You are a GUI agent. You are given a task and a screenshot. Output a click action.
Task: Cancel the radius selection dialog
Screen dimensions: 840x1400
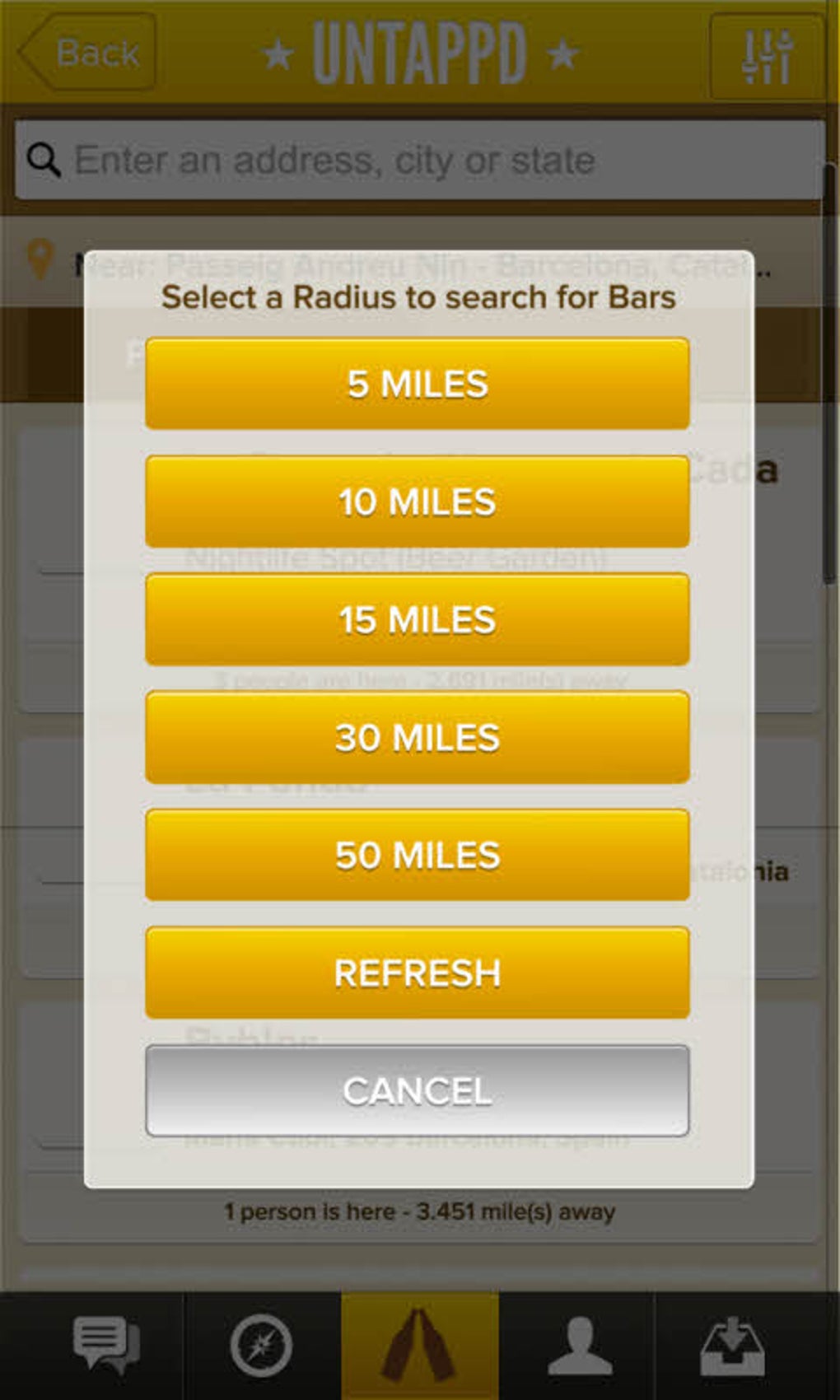pyautogui.click(x=418, y=1091)
